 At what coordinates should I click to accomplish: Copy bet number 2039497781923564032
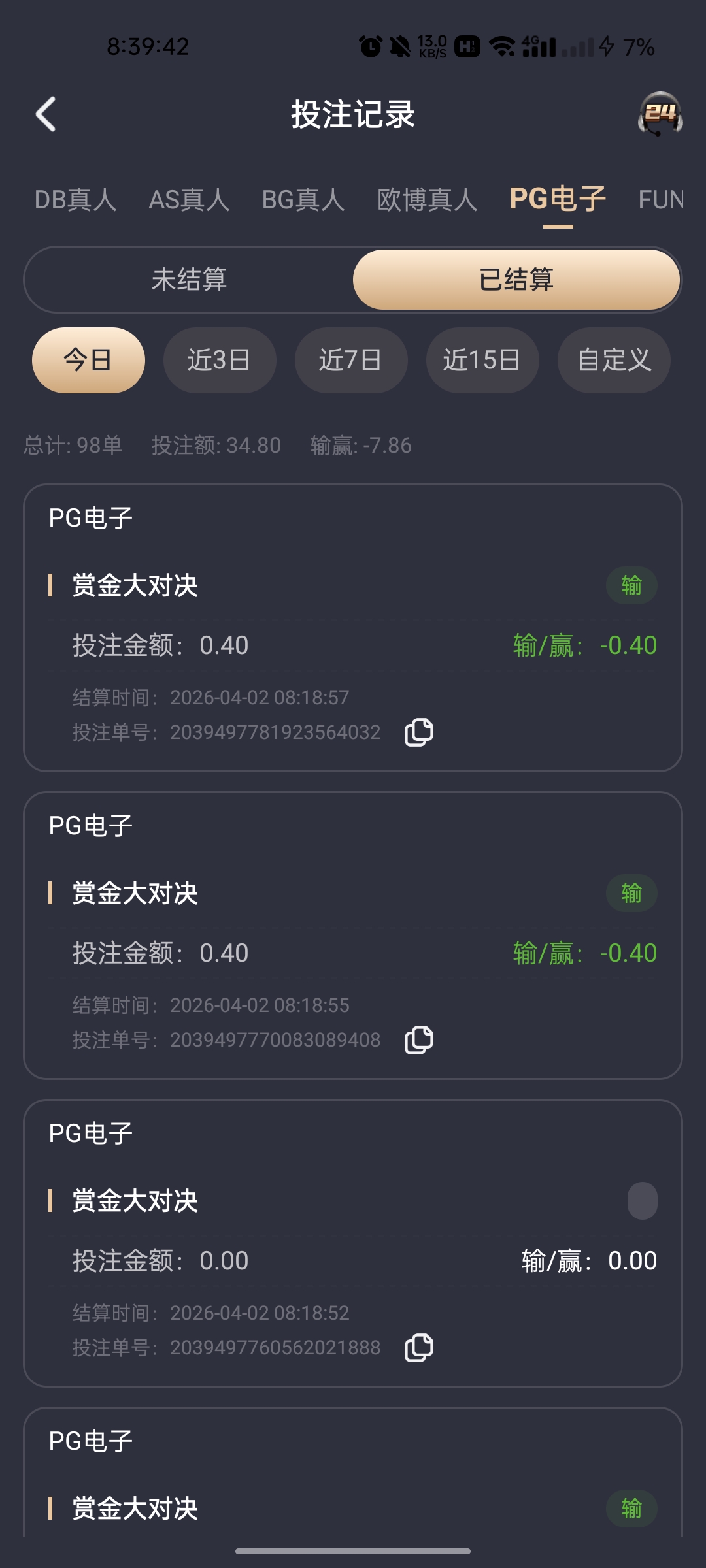pos(419,732)
